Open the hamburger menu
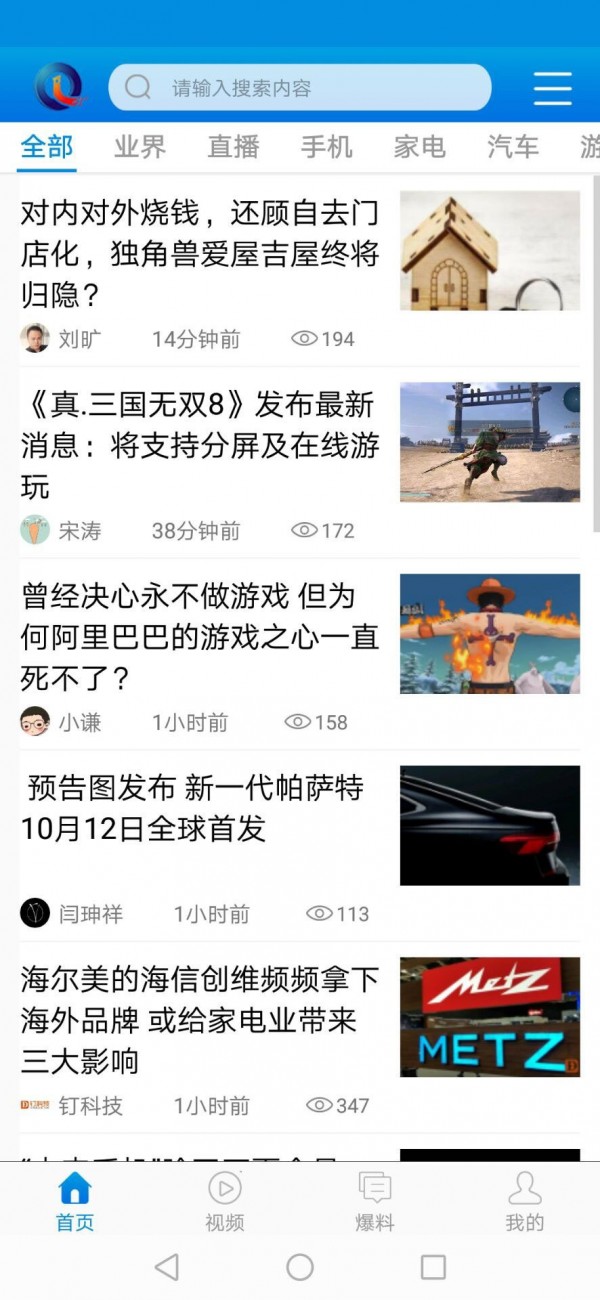This screenshot has height=1300, width=600. coord(552,88)
